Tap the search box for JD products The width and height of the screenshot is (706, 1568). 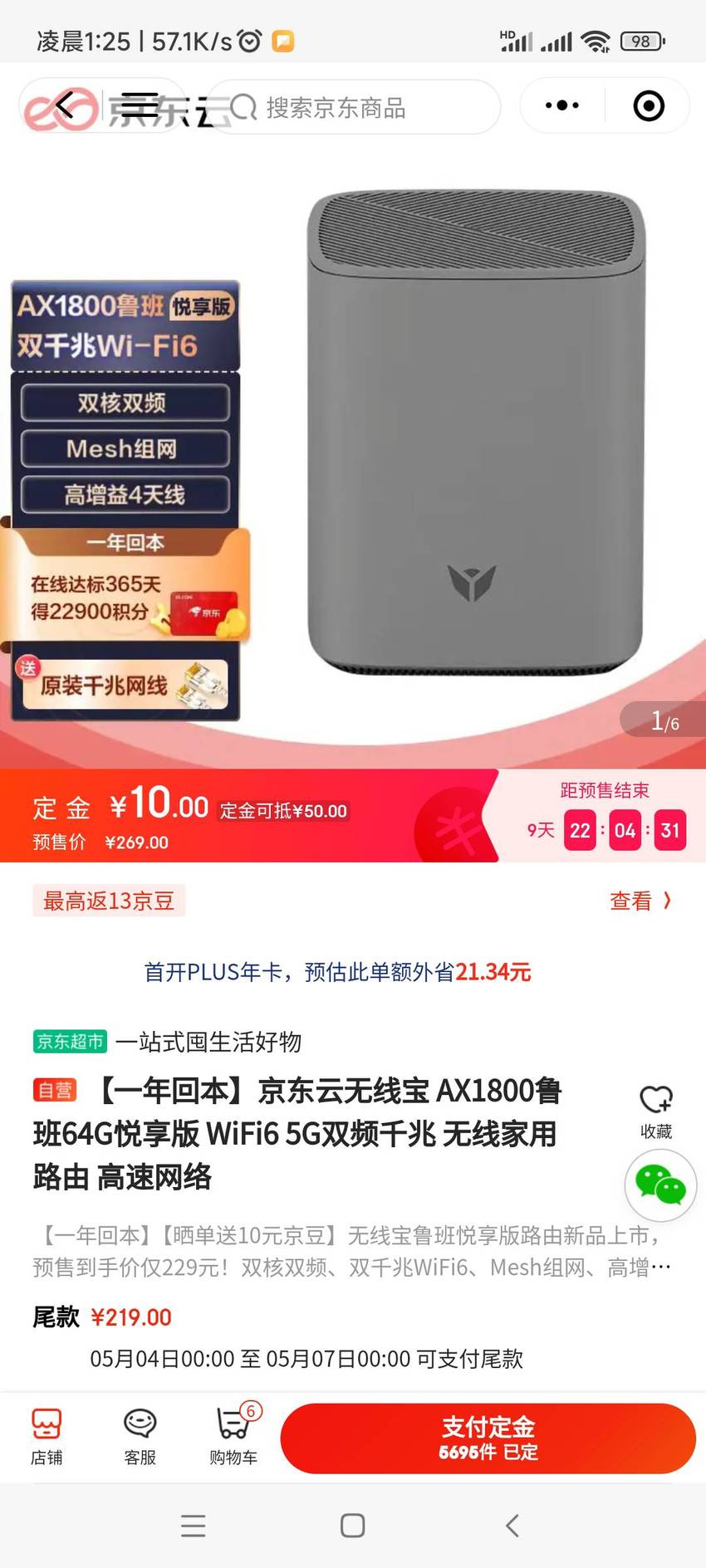(353, 107)
